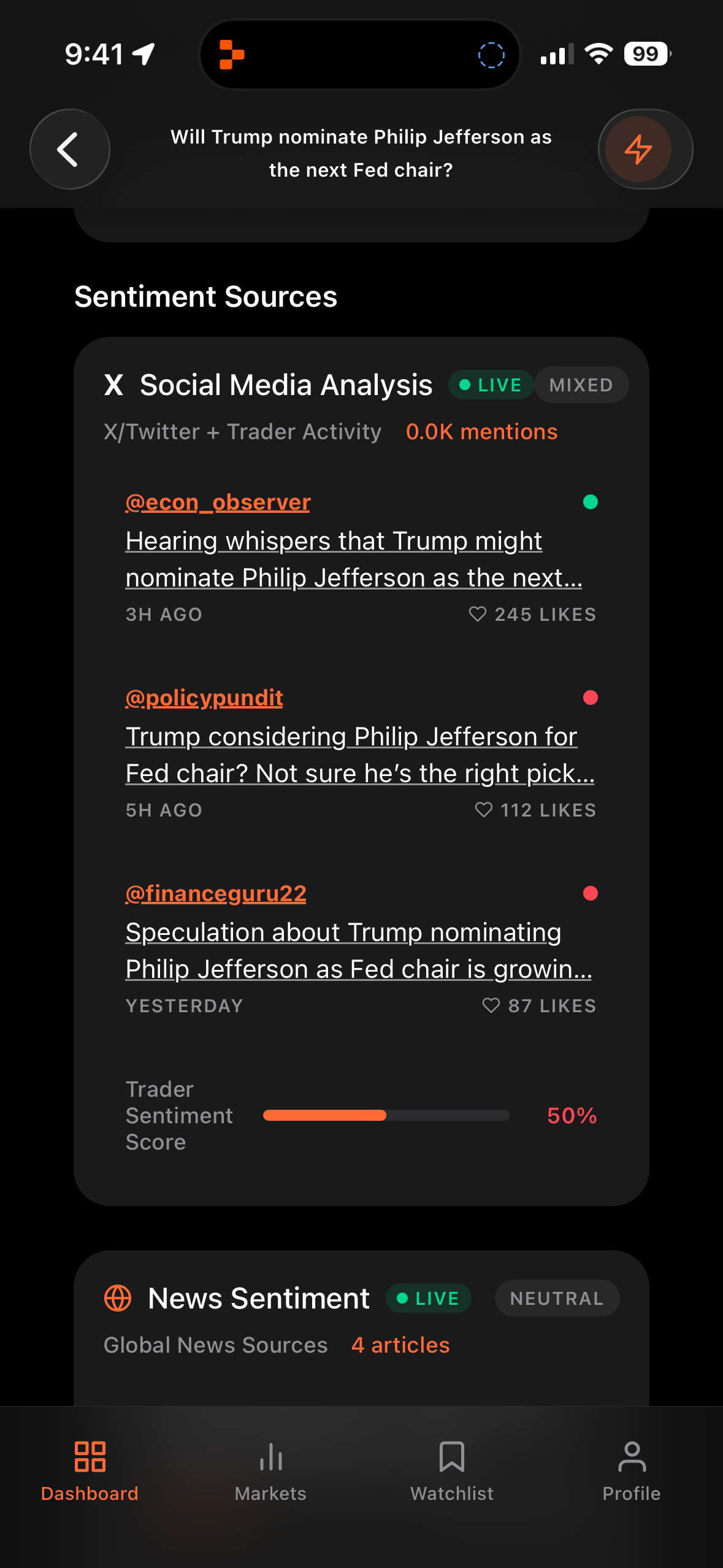Viewport: 723px width, 1568px height.
Task: Open the @econ_observer profile link
Action: pyautogui.click(x=218, y=502)
